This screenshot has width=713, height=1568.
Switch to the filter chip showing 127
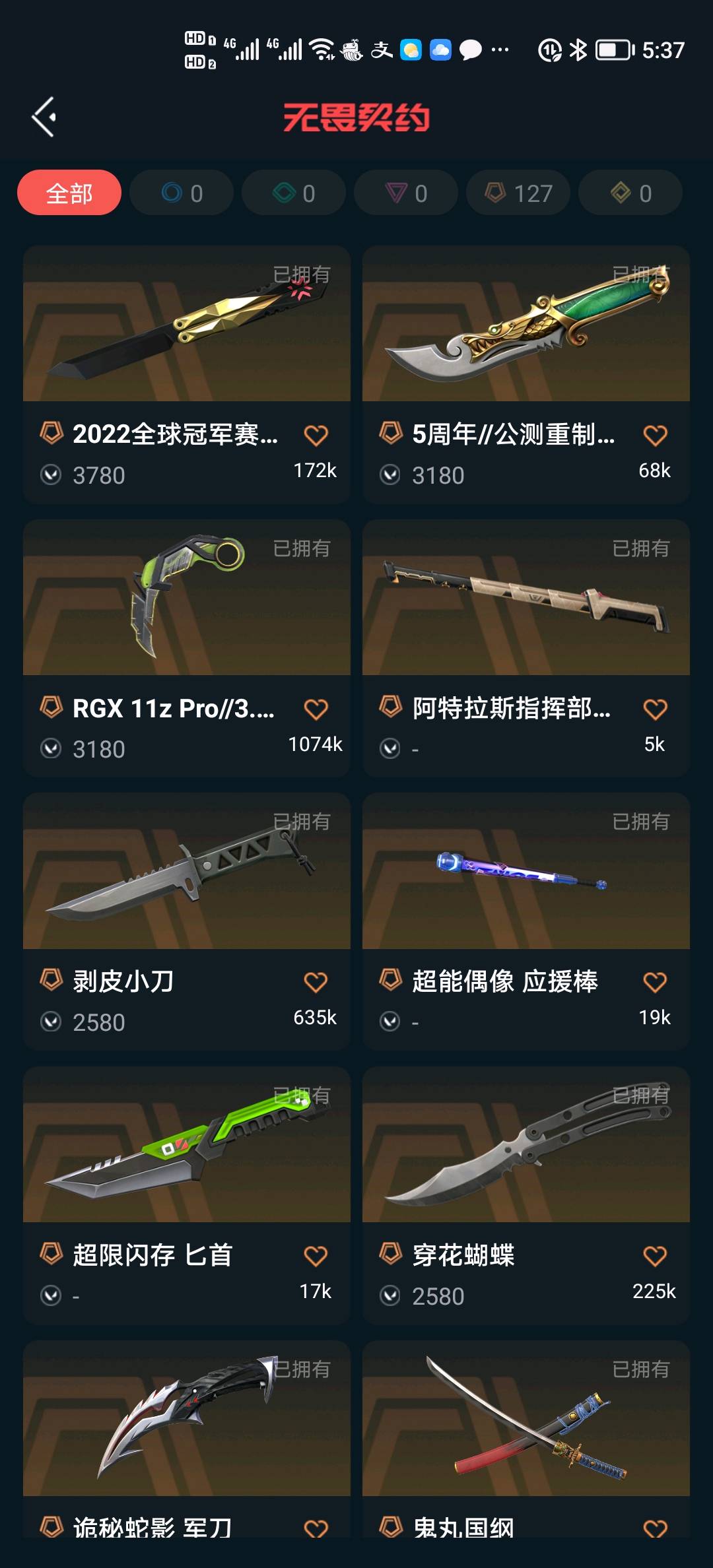(x=518, y=193)
